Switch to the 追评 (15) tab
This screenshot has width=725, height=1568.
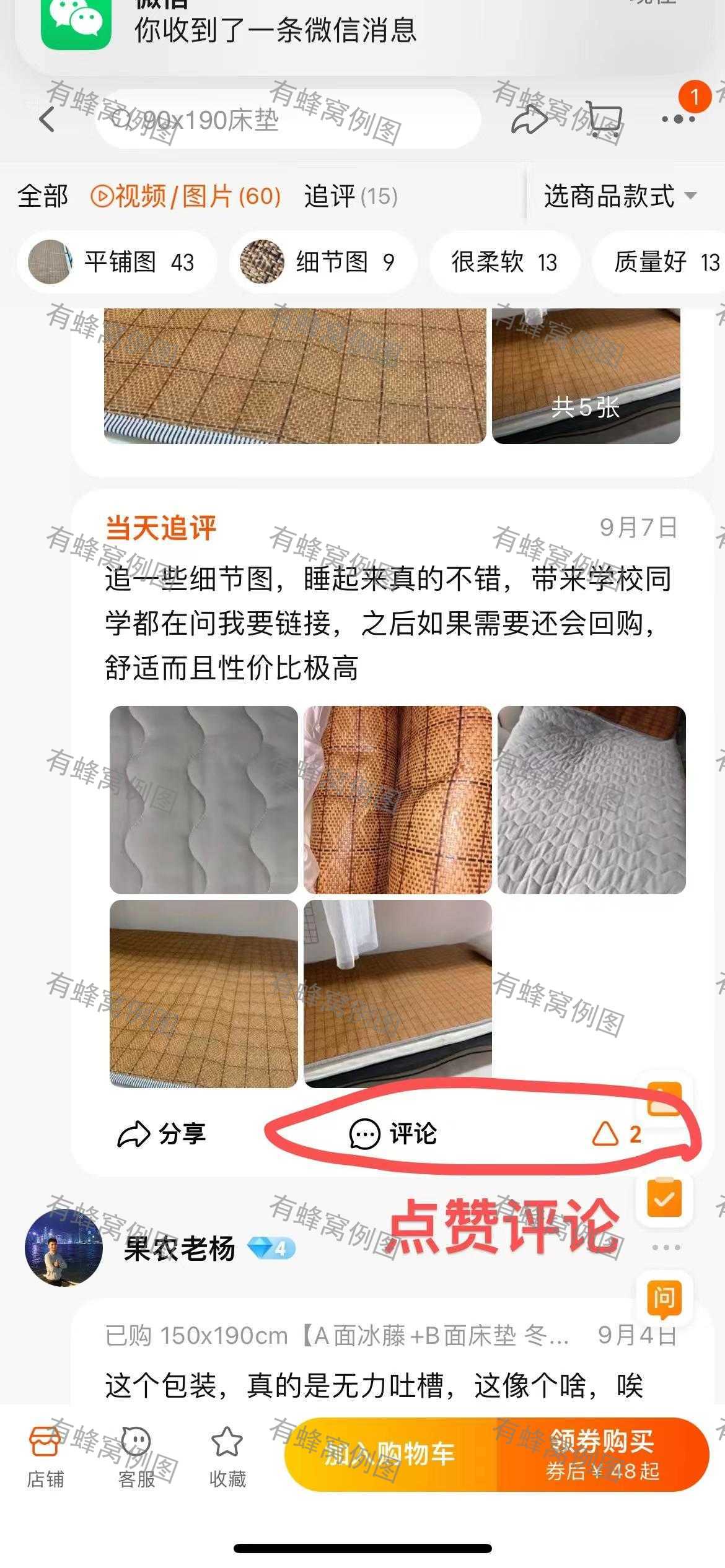(x=351, y=196)
